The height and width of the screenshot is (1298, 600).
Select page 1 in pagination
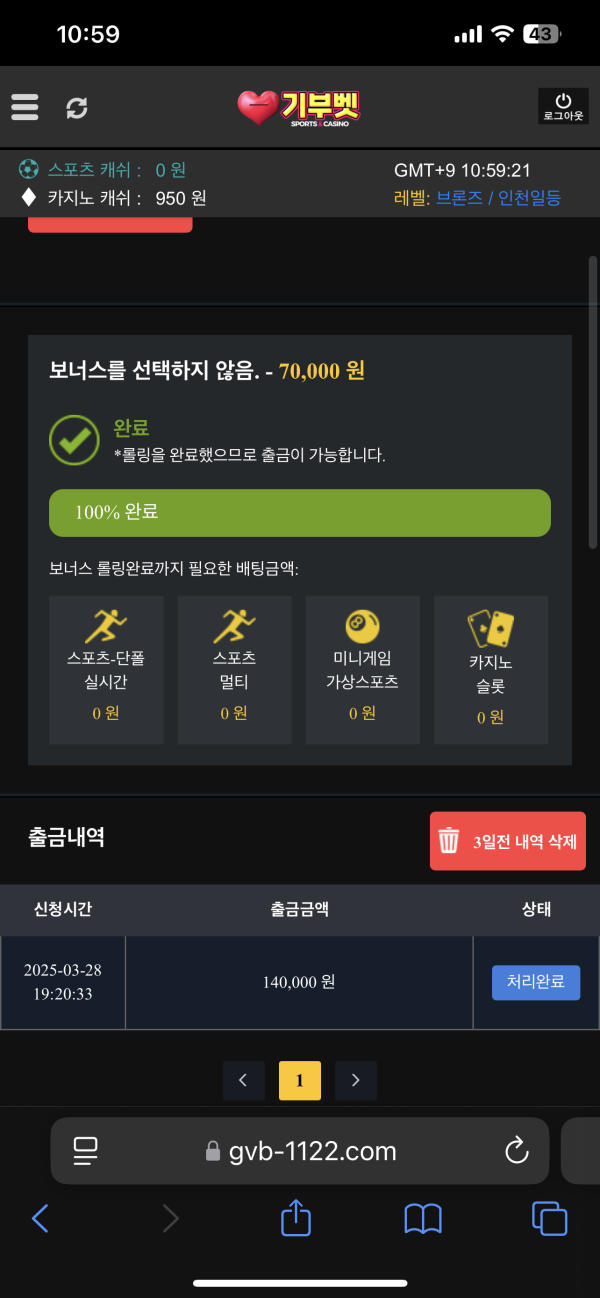[299, 1080]
